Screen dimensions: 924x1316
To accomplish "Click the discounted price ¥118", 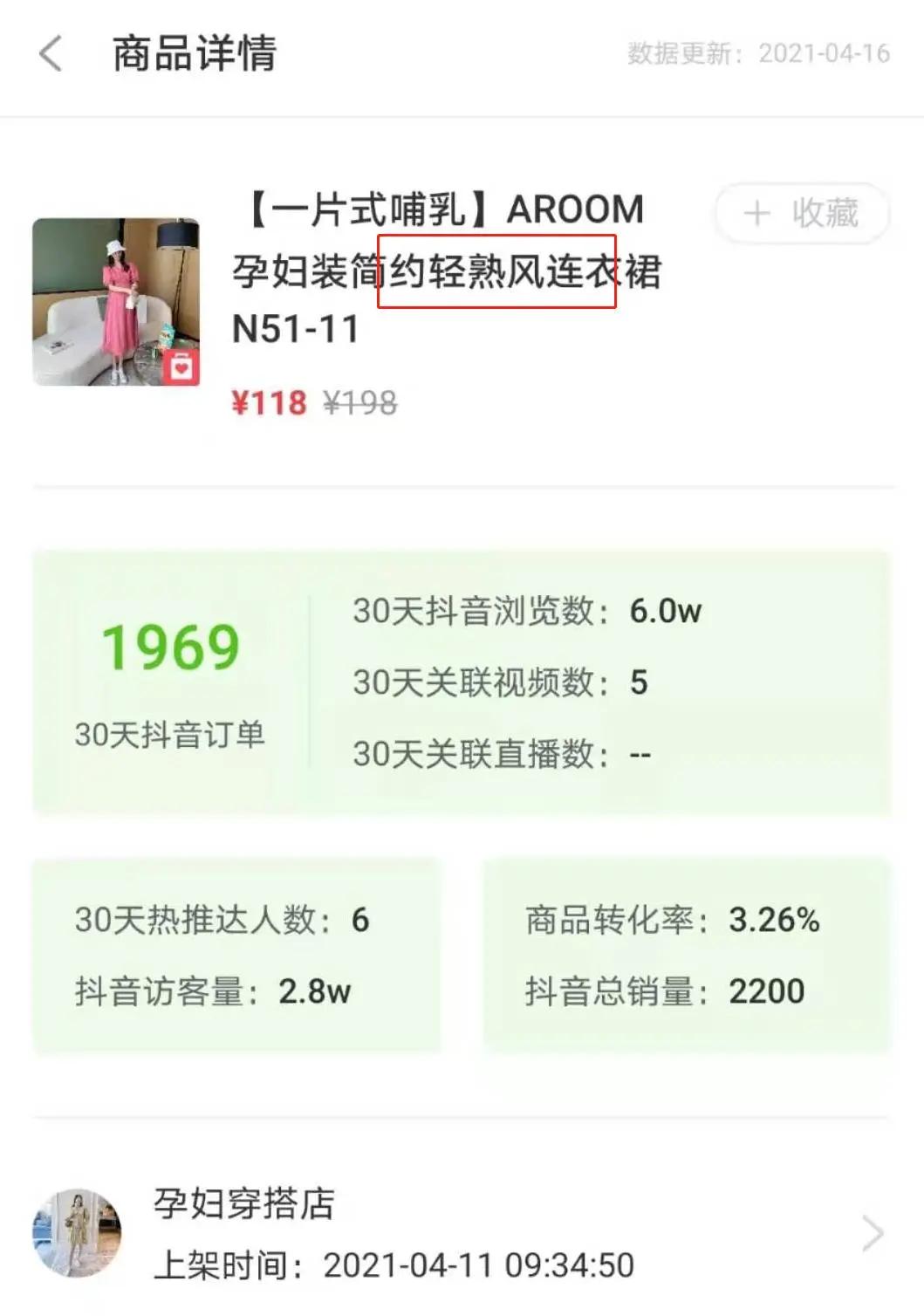I will click(x=267, y=403).
